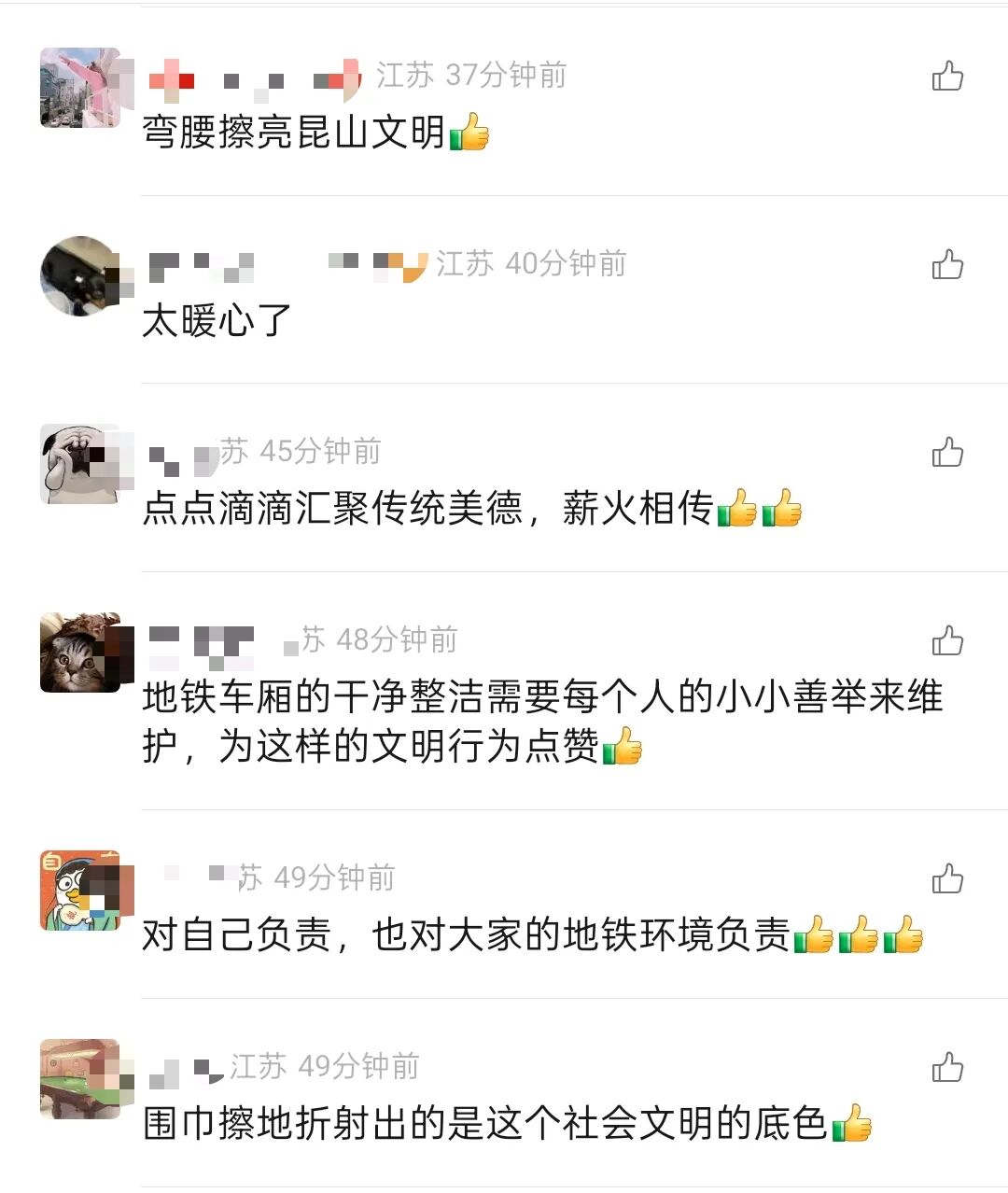Open the cat avatar commenter's profile
1008x1193 pixels.
(80, 653)
